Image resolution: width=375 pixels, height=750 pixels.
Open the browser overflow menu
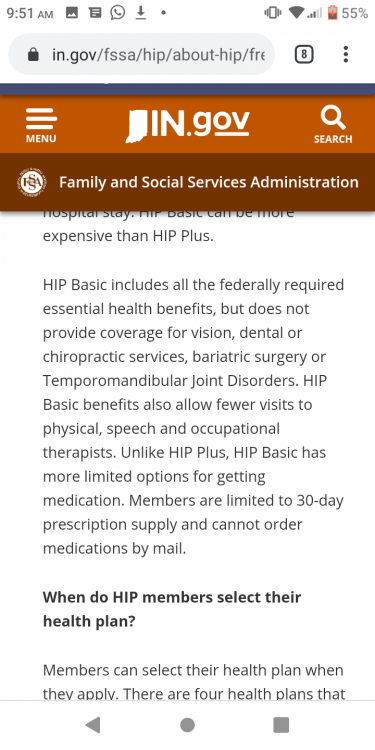click(x=346, y=55)
